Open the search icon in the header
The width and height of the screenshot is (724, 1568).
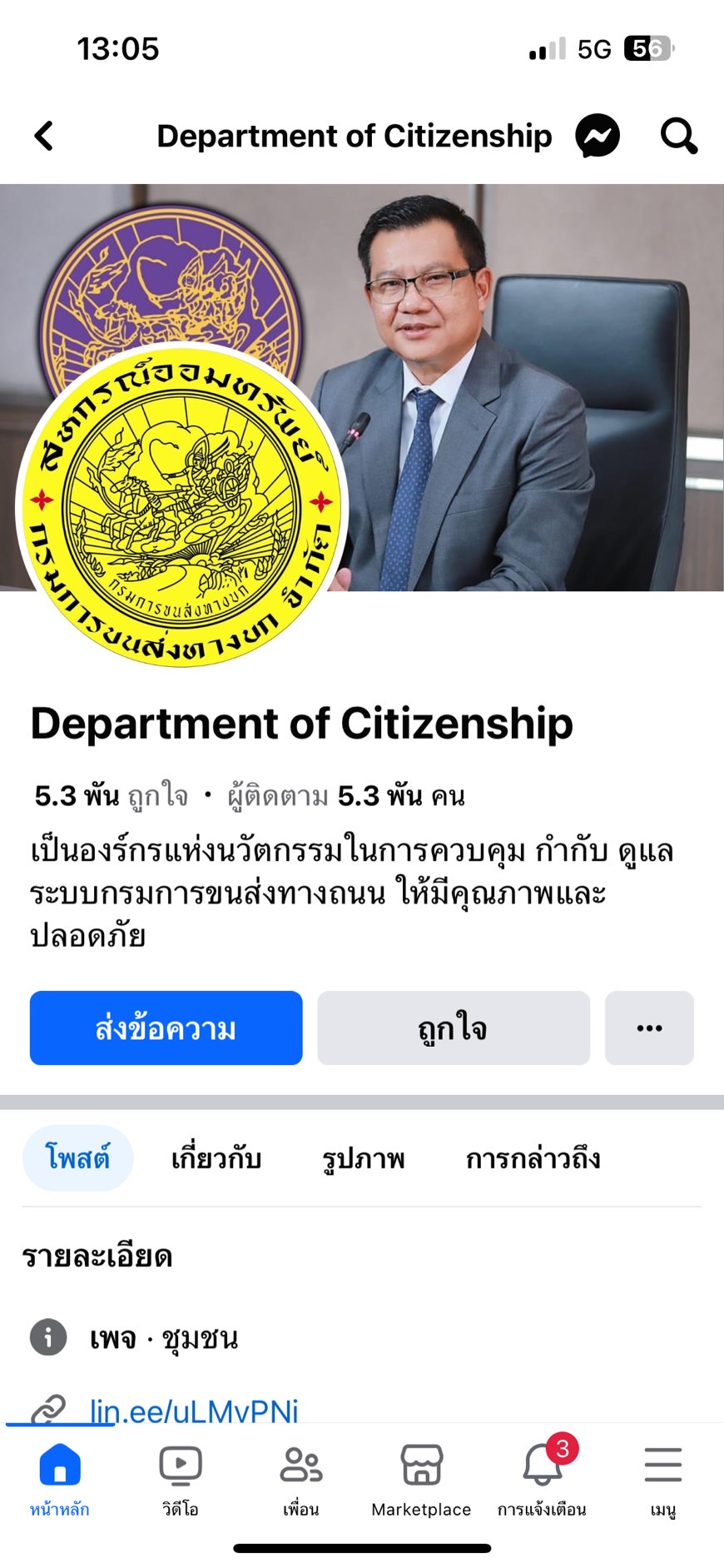tap(678, 136)
